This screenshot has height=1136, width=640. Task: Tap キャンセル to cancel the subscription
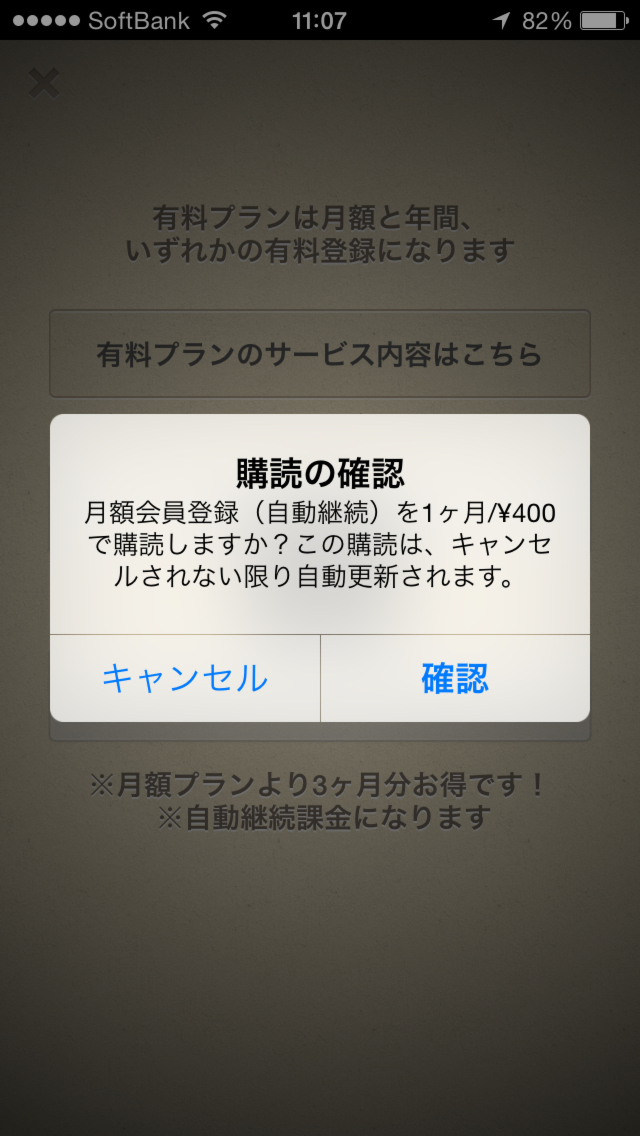185,678
